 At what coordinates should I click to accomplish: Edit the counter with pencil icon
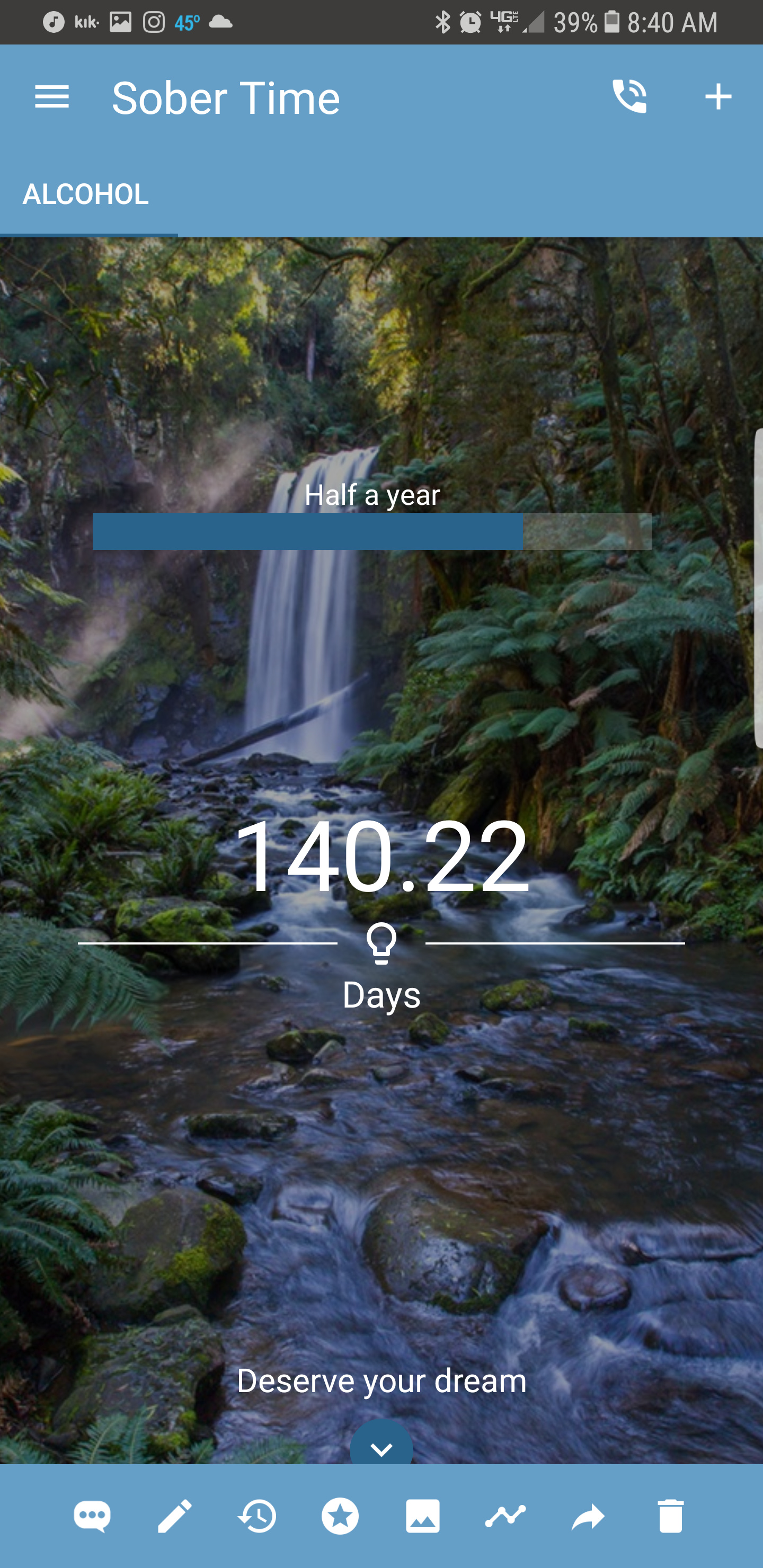(175, 1516)
